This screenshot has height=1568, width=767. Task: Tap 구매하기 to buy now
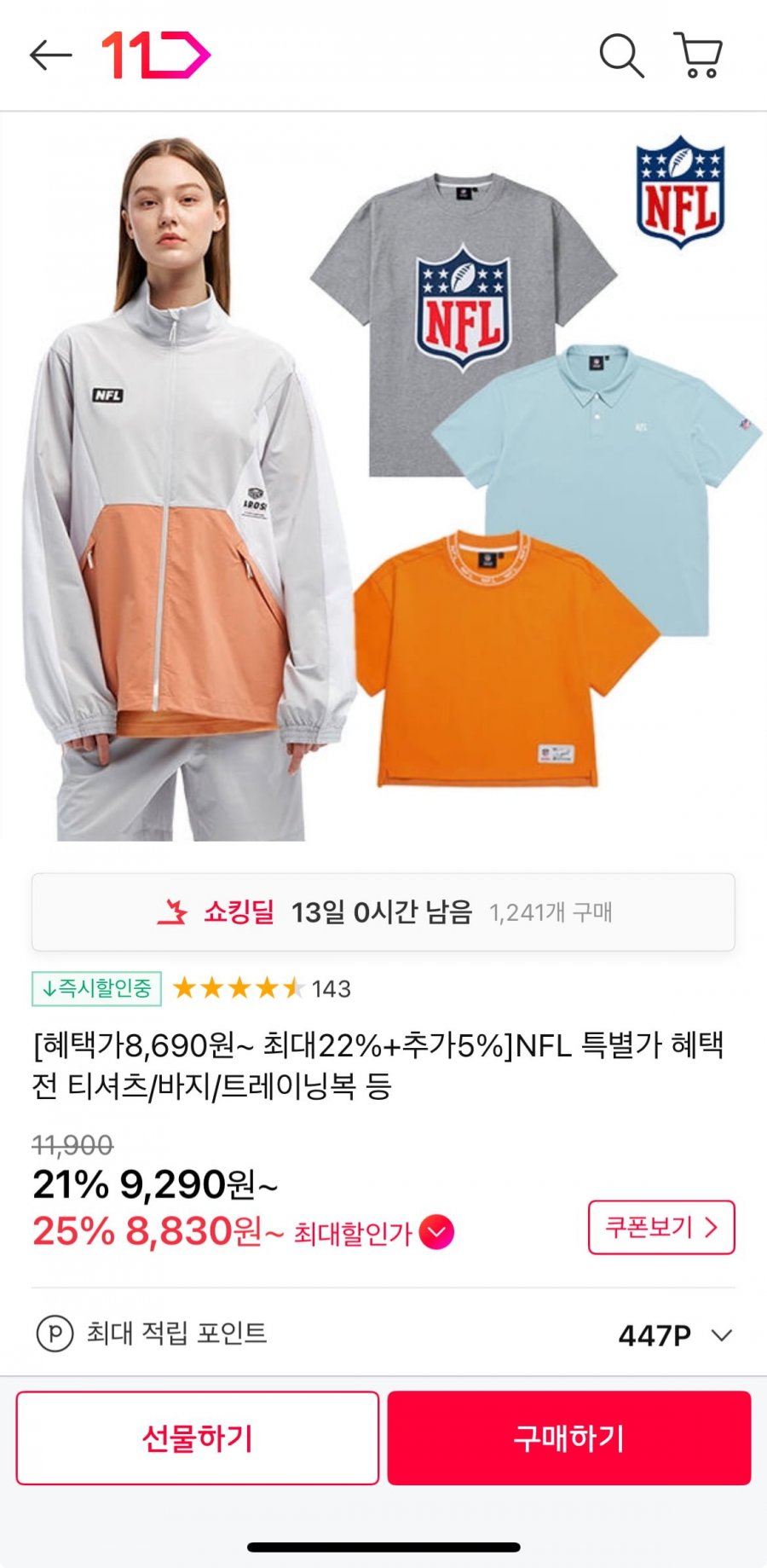[x=568, y=1438]
